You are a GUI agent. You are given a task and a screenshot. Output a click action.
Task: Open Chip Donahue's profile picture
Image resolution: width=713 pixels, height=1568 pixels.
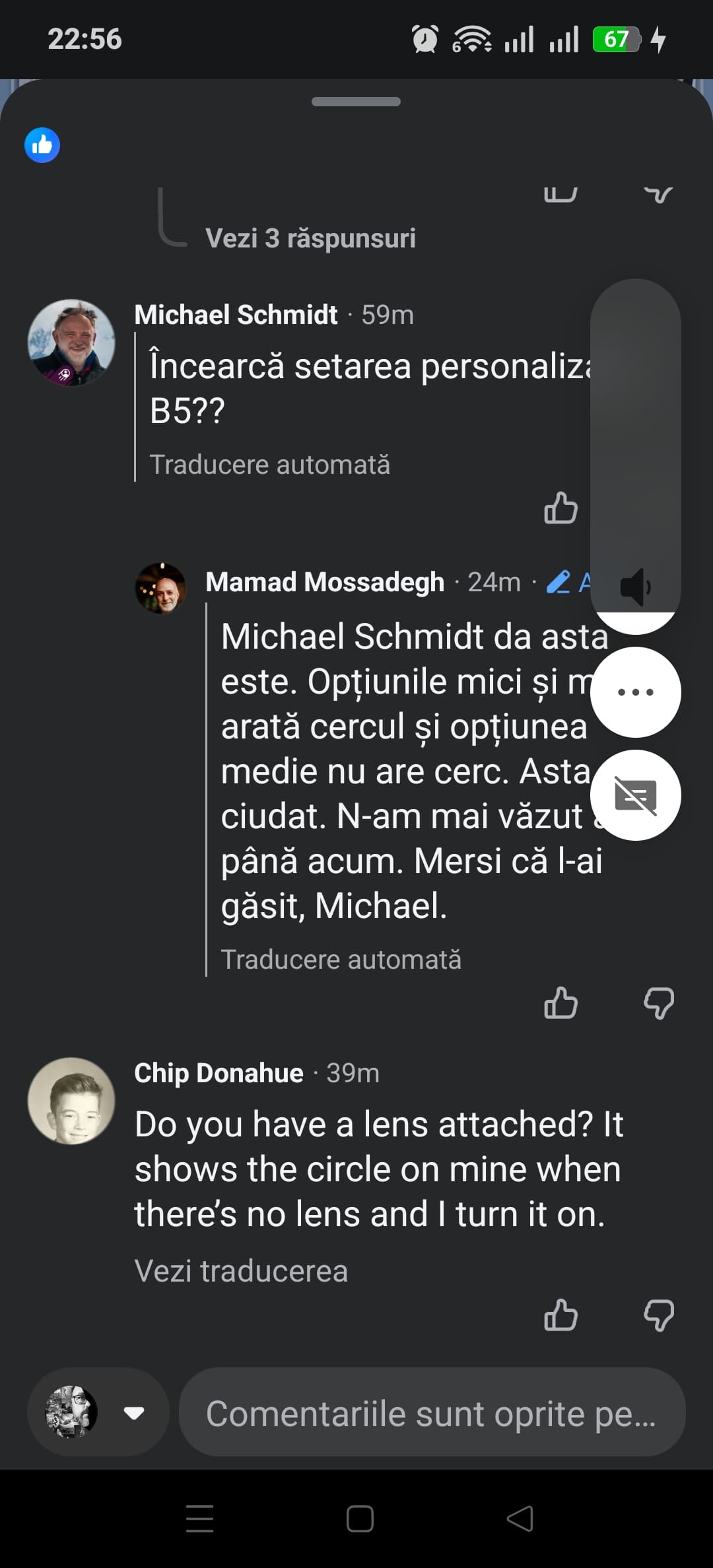71,1101
